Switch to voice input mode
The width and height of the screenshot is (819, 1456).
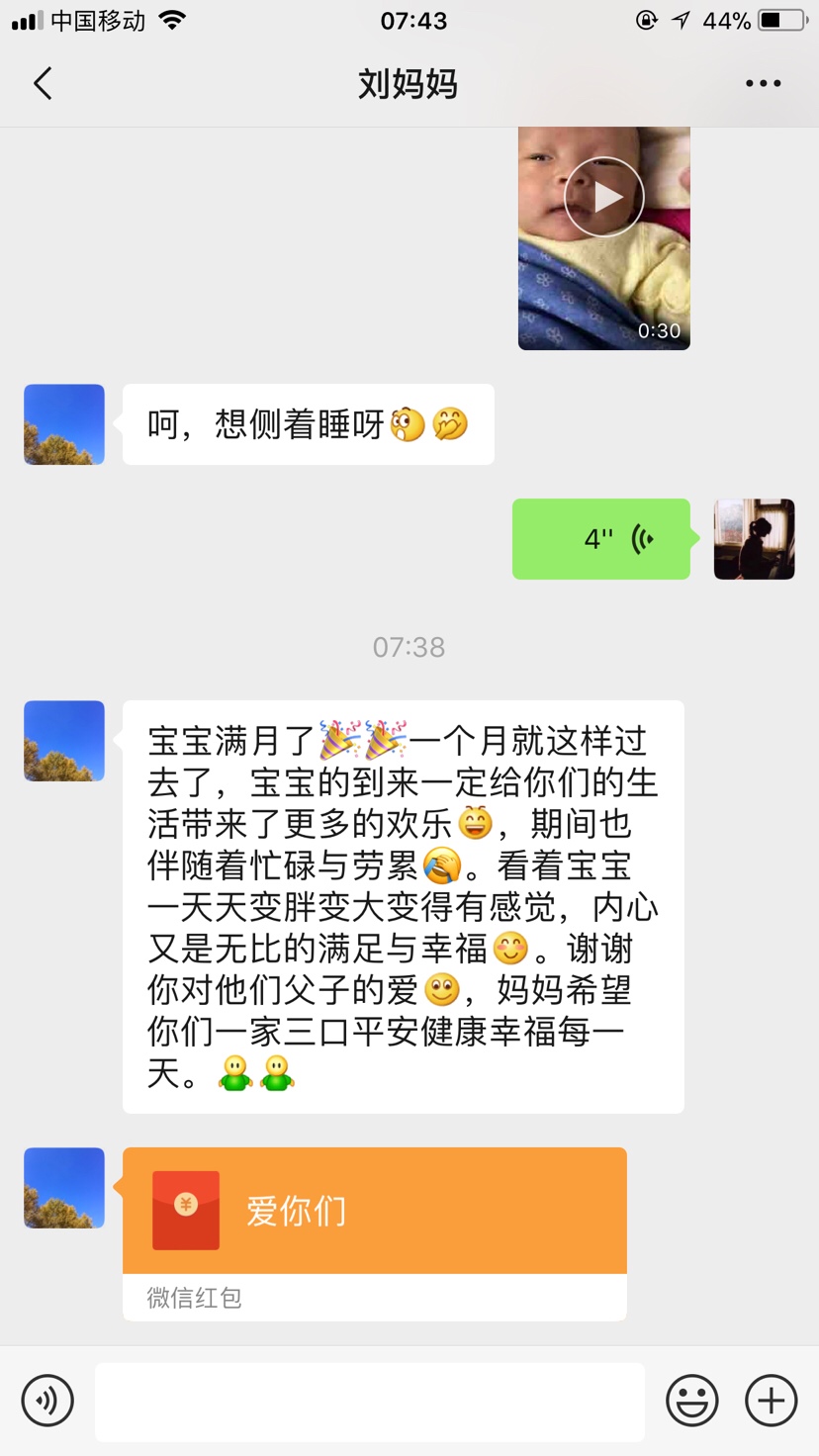click(x=47, y=1401)
